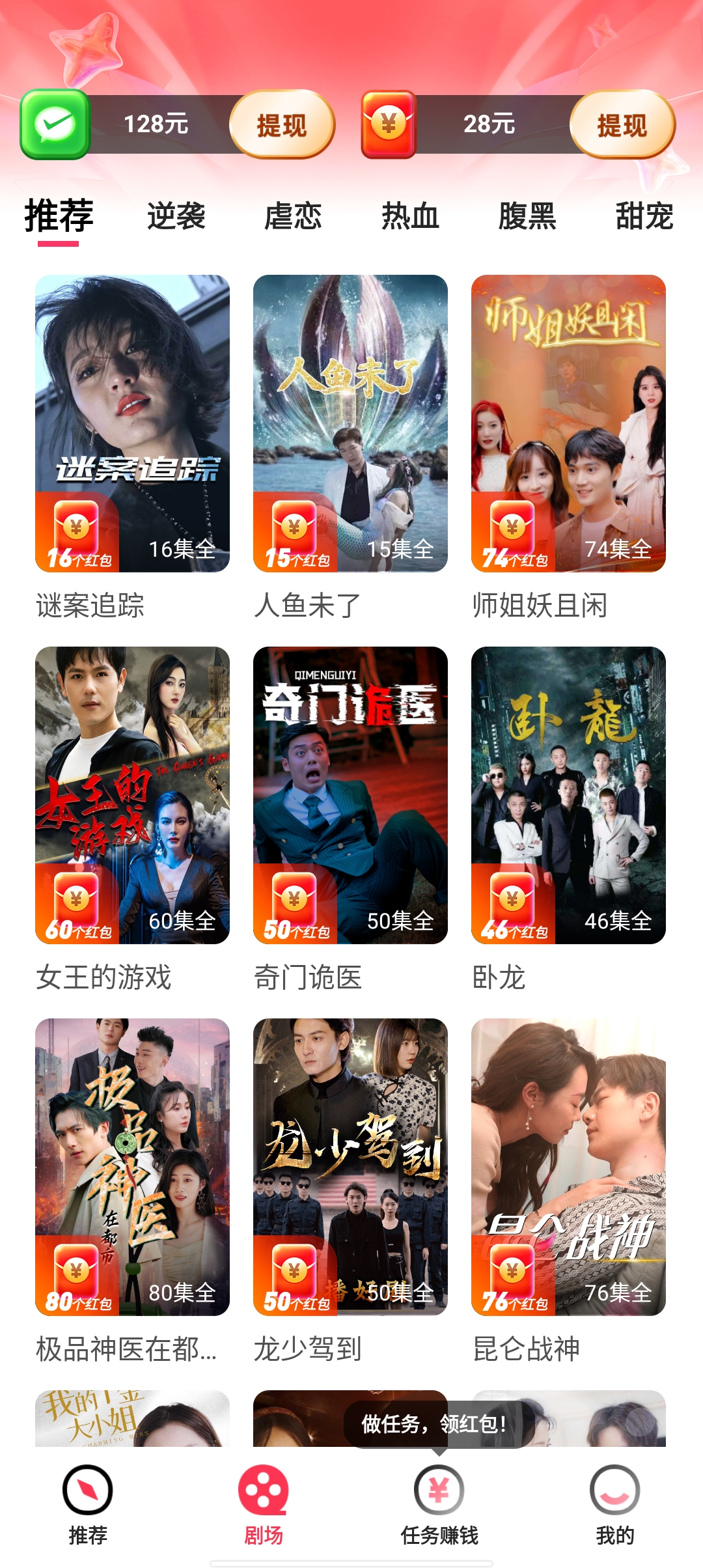Screen dimensions: 703x1568
Task: Select the 虐恋 category tab
Action: tap(293, 216)
